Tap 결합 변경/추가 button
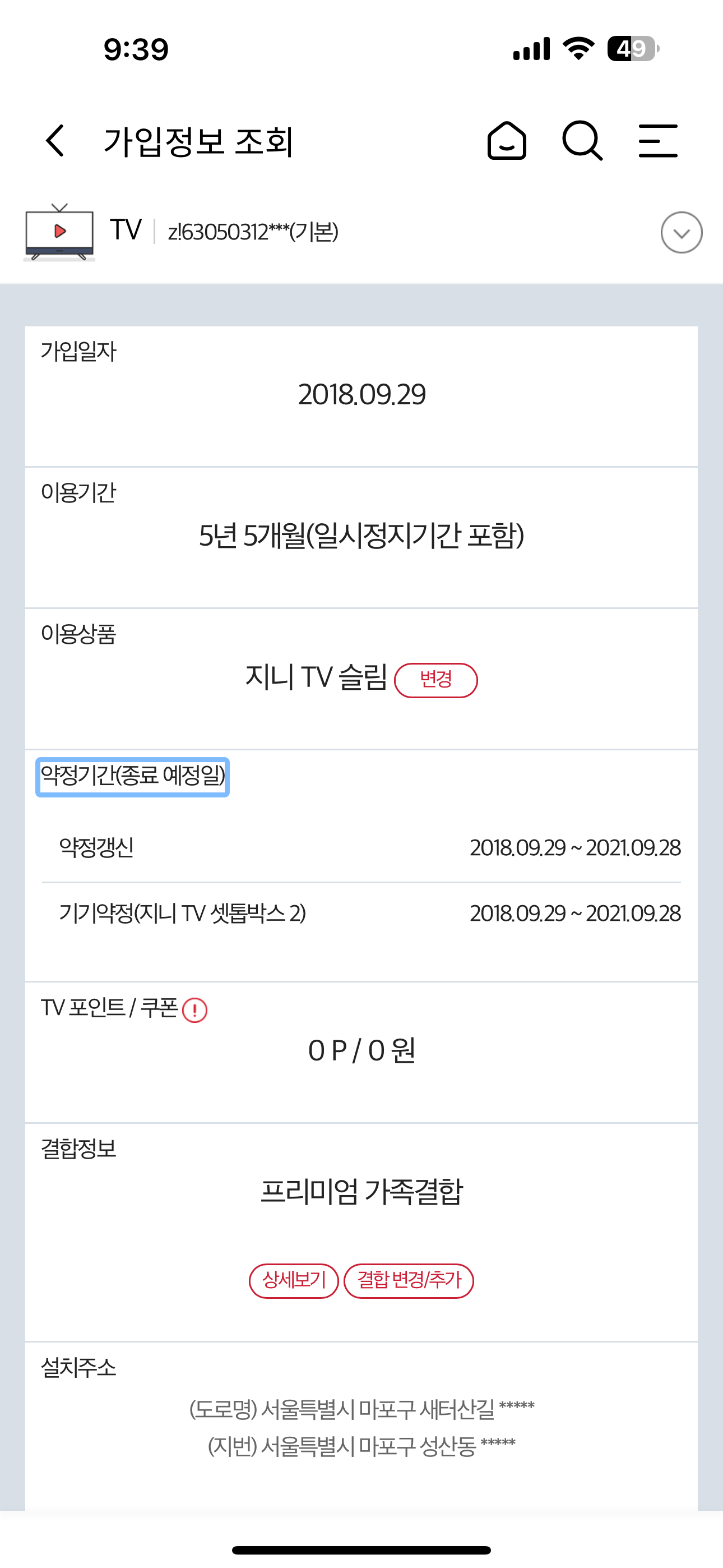The width and height of the screenshot is (723, 1568). coord(409,1281)
